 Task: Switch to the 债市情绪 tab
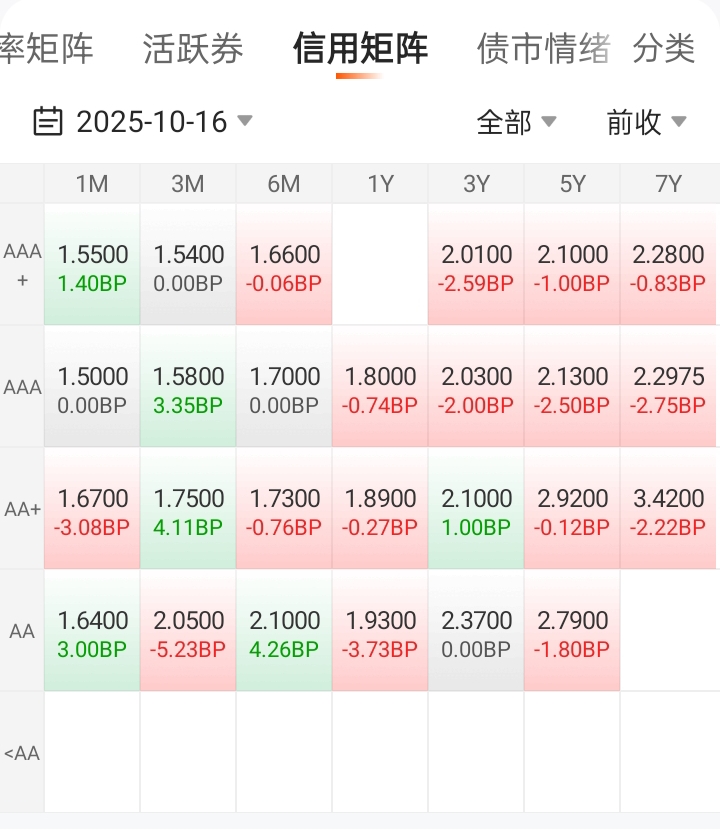pos(543,48)
